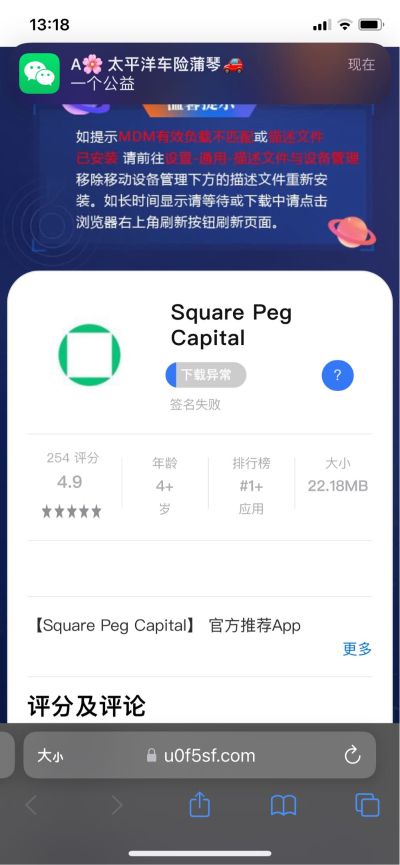Reload the page with the refresh icon
The image size is (400, 865).
pyautogui.click(x=352, y=755)
